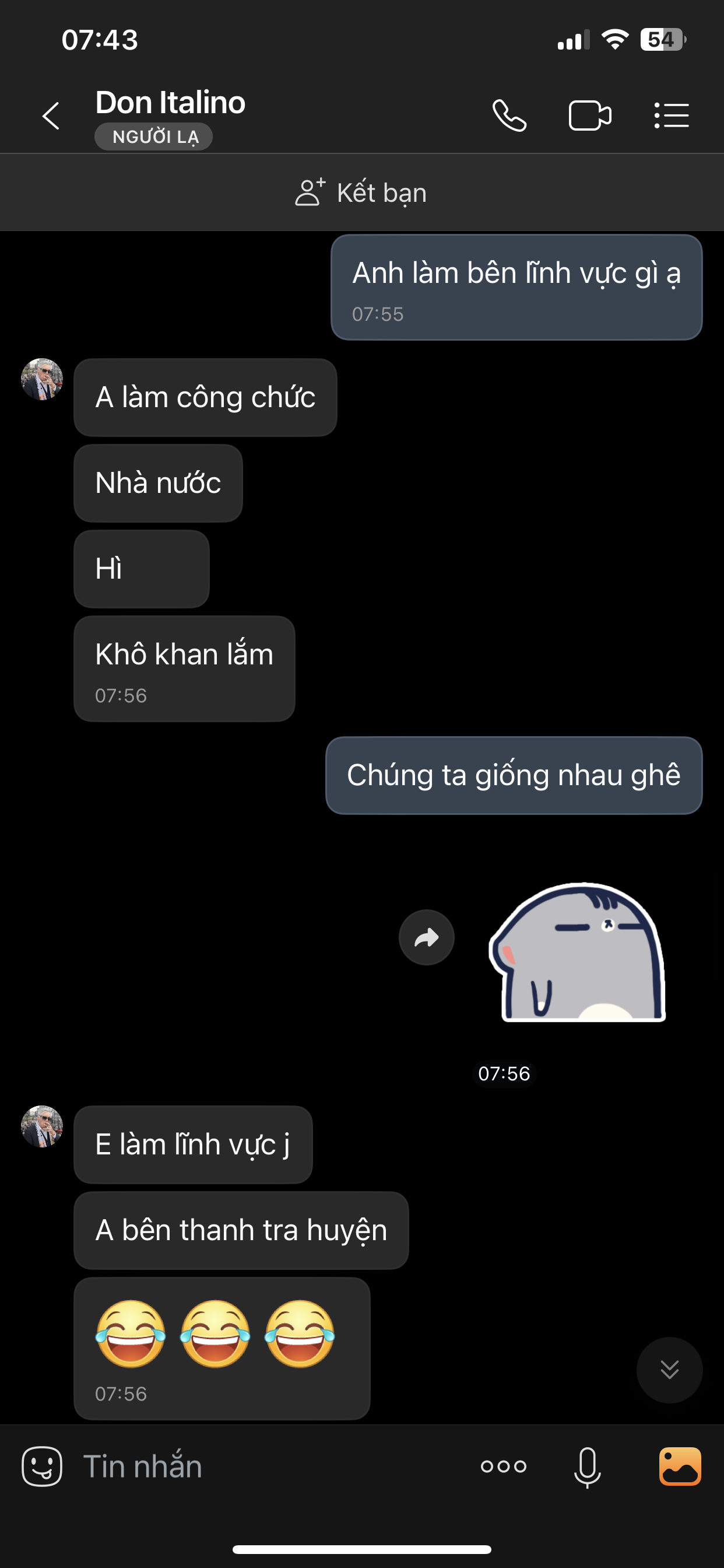Record a voice message
The image size is (724, 1568).
[x=587, y=1466]
